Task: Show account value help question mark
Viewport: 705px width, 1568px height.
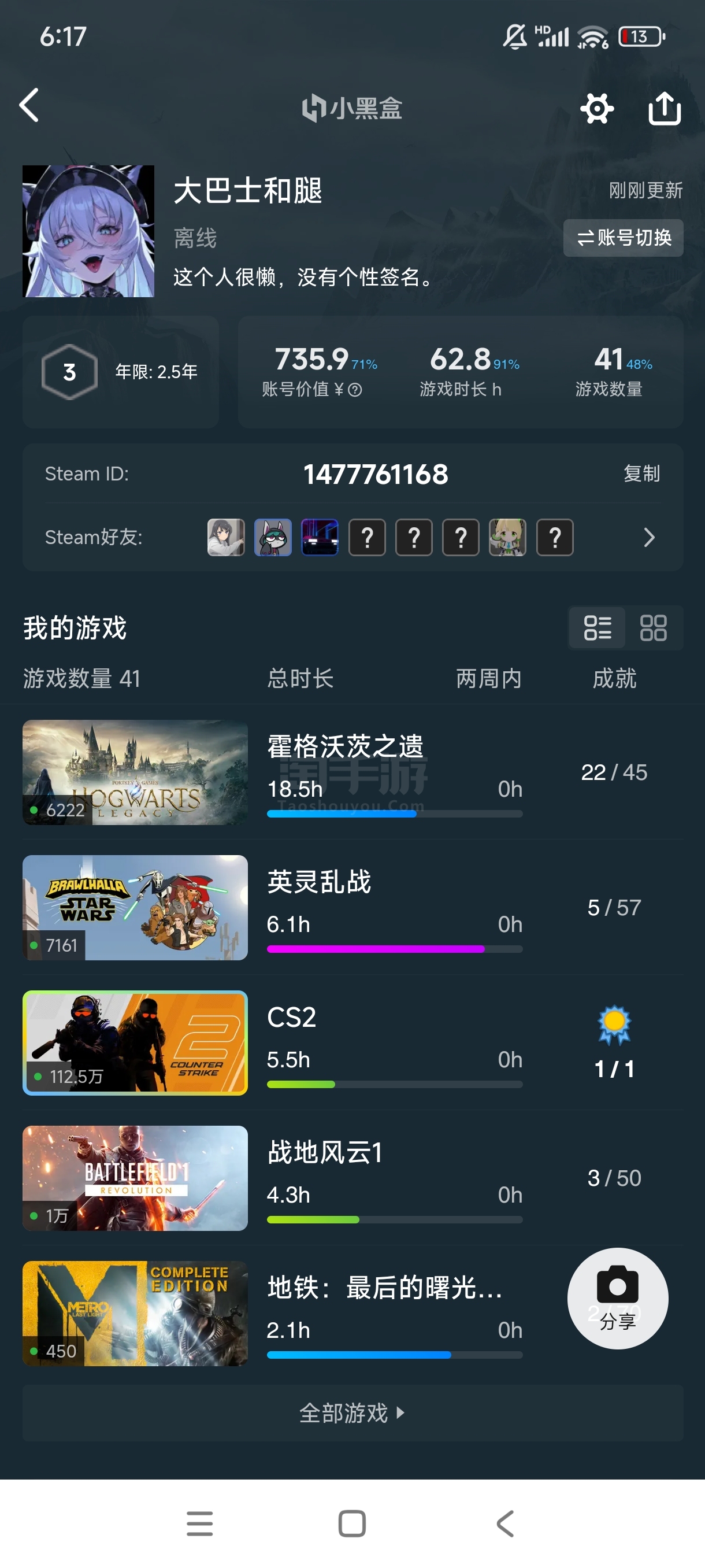Action: pos(355,390)
